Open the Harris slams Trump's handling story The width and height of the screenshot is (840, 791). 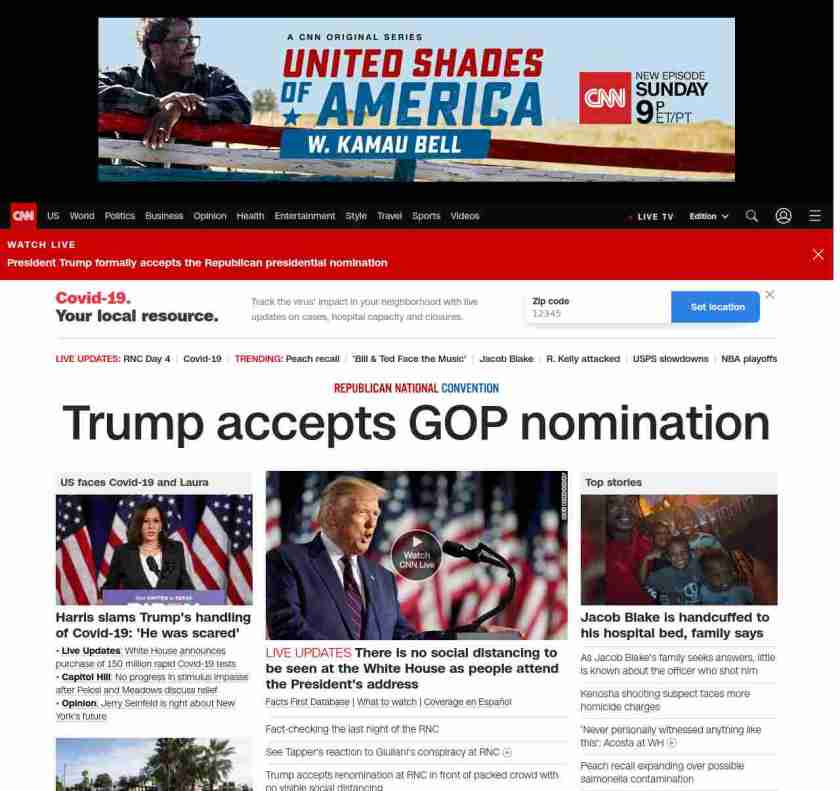(x=153, y=625)
